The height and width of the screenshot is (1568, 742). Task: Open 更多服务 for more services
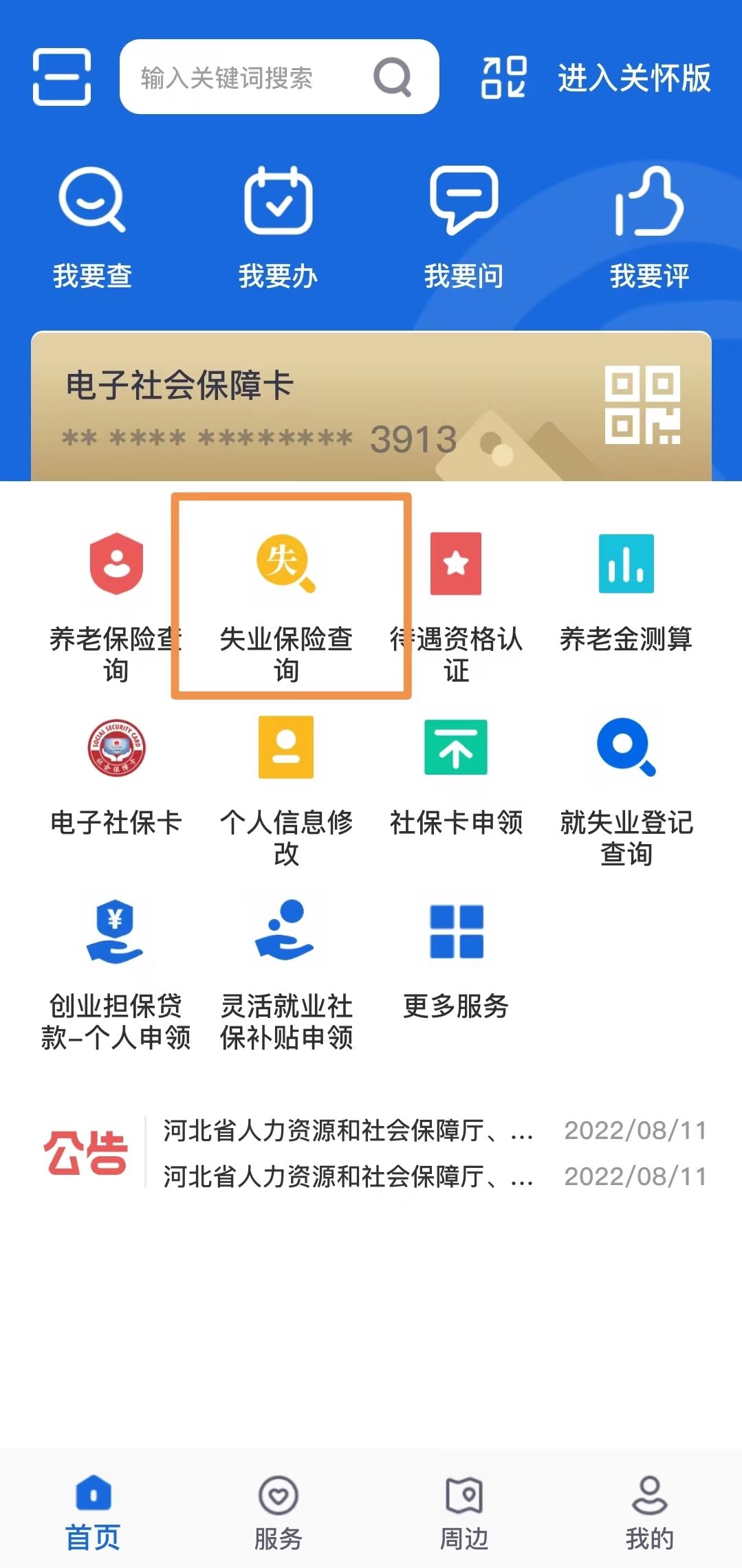456,962
